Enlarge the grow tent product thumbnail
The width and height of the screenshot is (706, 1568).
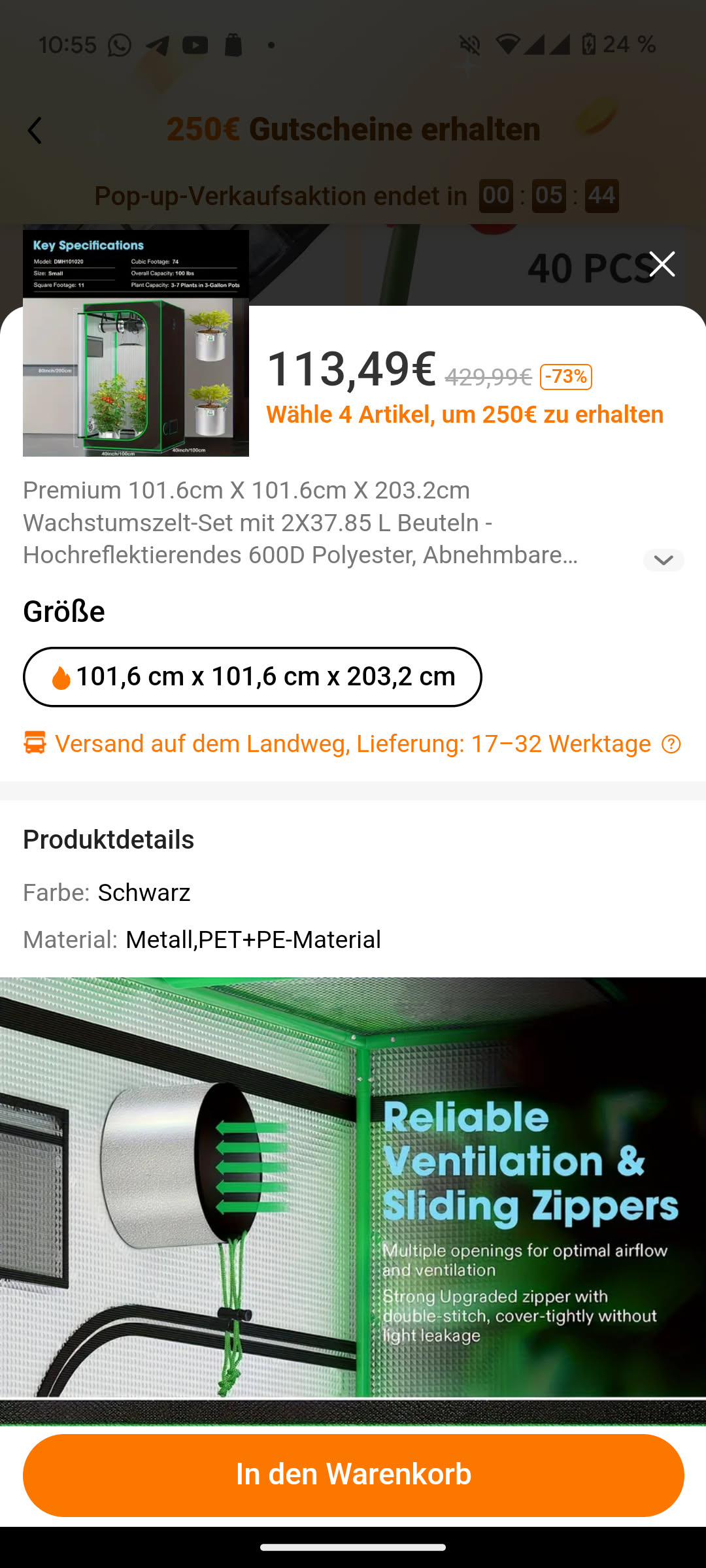pos(136,343)
